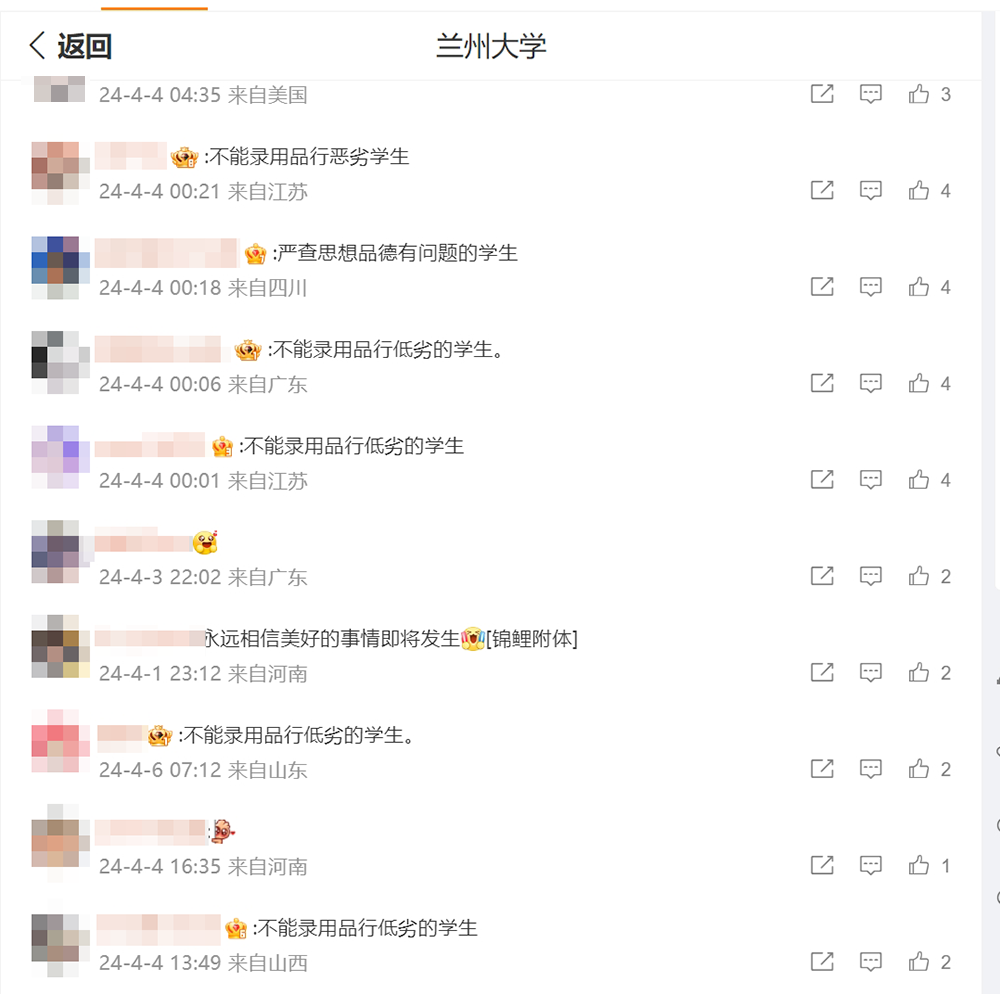Like the 22:02 comment from 广东
Image resolution: width=1000 pixels, height=994 pixels.
[x=919, y=577]
